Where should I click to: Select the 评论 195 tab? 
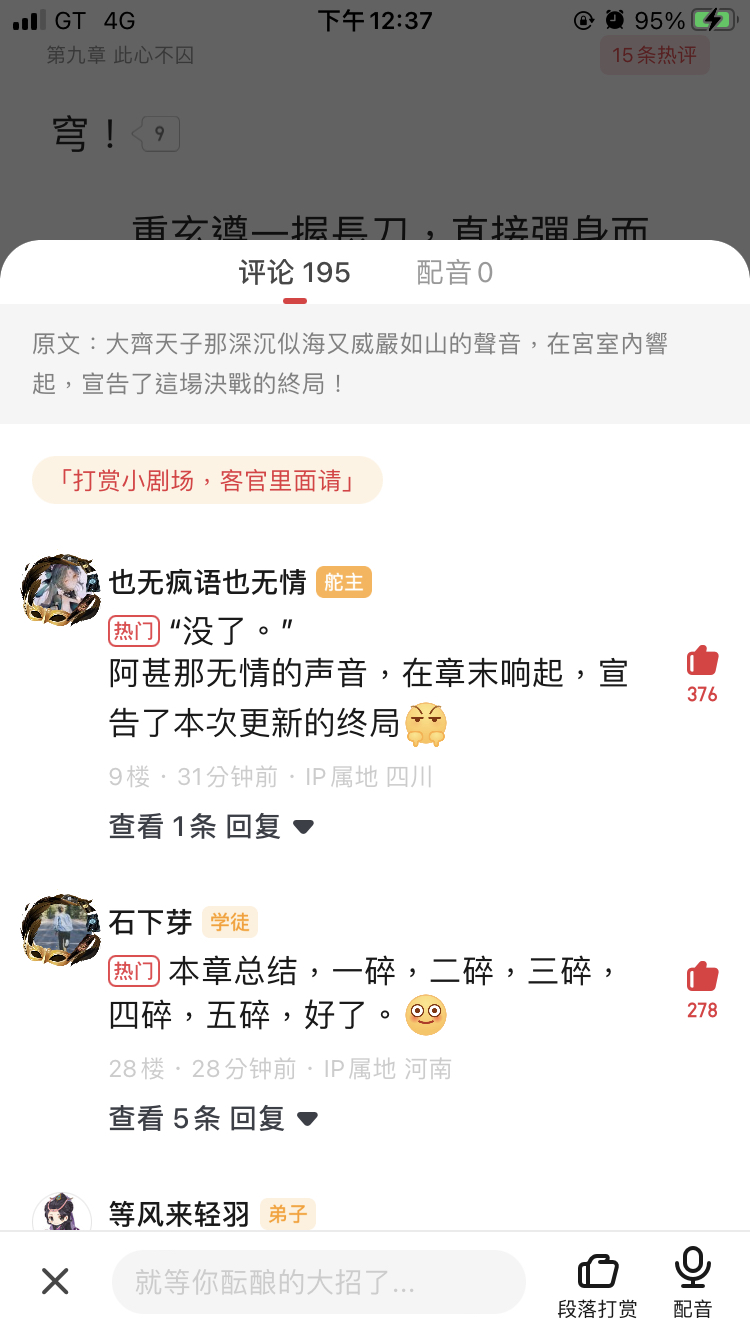[x=294, y=273]
